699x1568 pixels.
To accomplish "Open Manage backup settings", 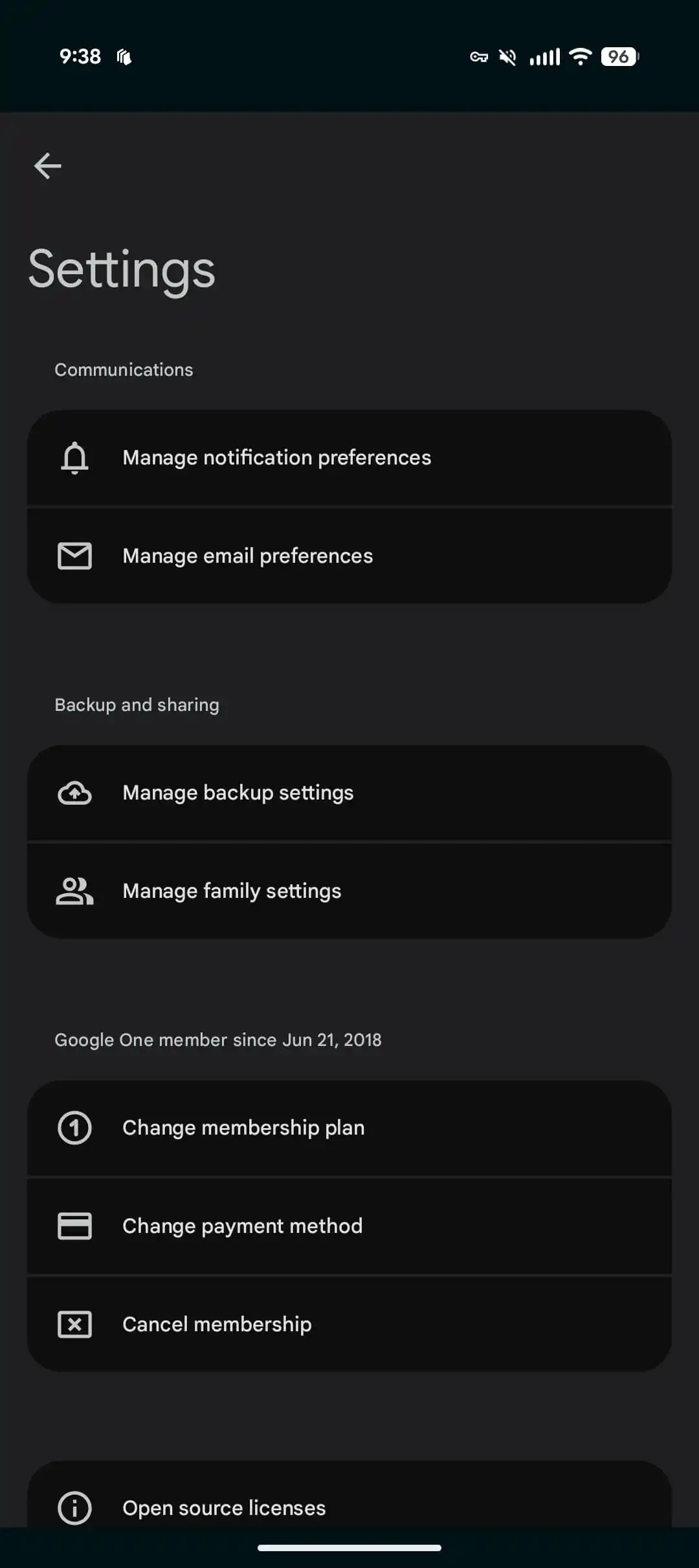I will point(349,793).
